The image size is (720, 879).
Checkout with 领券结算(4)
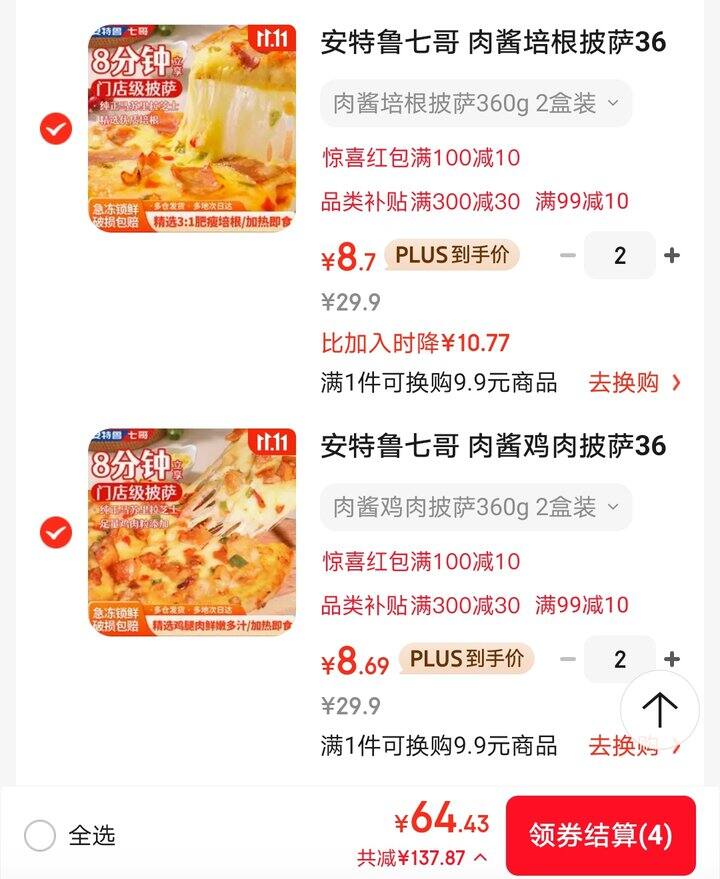pos(600,835)
